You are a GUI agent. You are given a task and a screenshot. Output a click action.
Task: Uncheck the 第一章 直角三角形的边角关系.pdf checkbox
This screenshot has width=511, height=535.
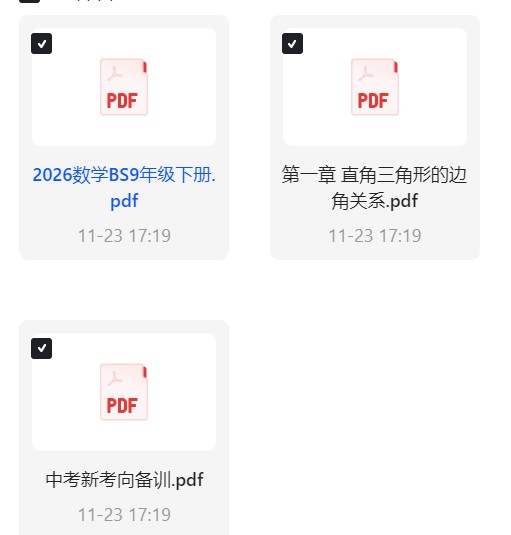coord(292,43)
